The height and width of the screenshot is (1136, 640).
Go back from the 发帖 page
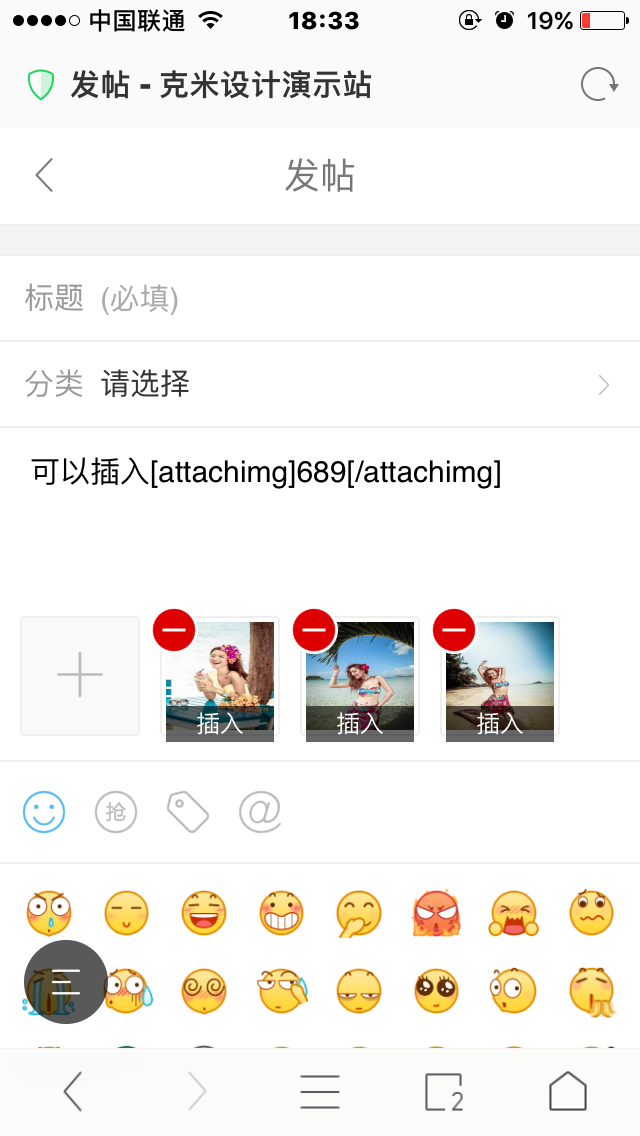point(44,175)
